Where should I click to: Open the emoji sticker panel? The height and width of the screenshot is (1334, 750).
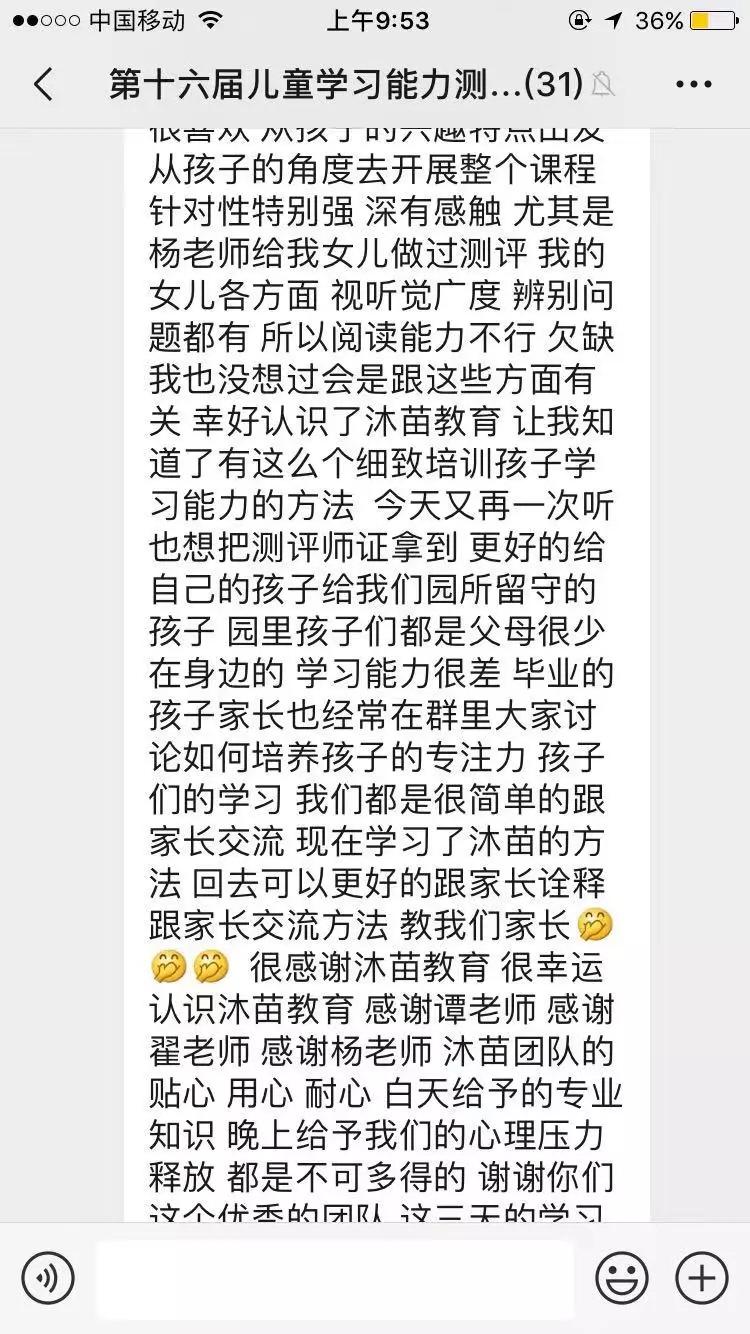621,1278
